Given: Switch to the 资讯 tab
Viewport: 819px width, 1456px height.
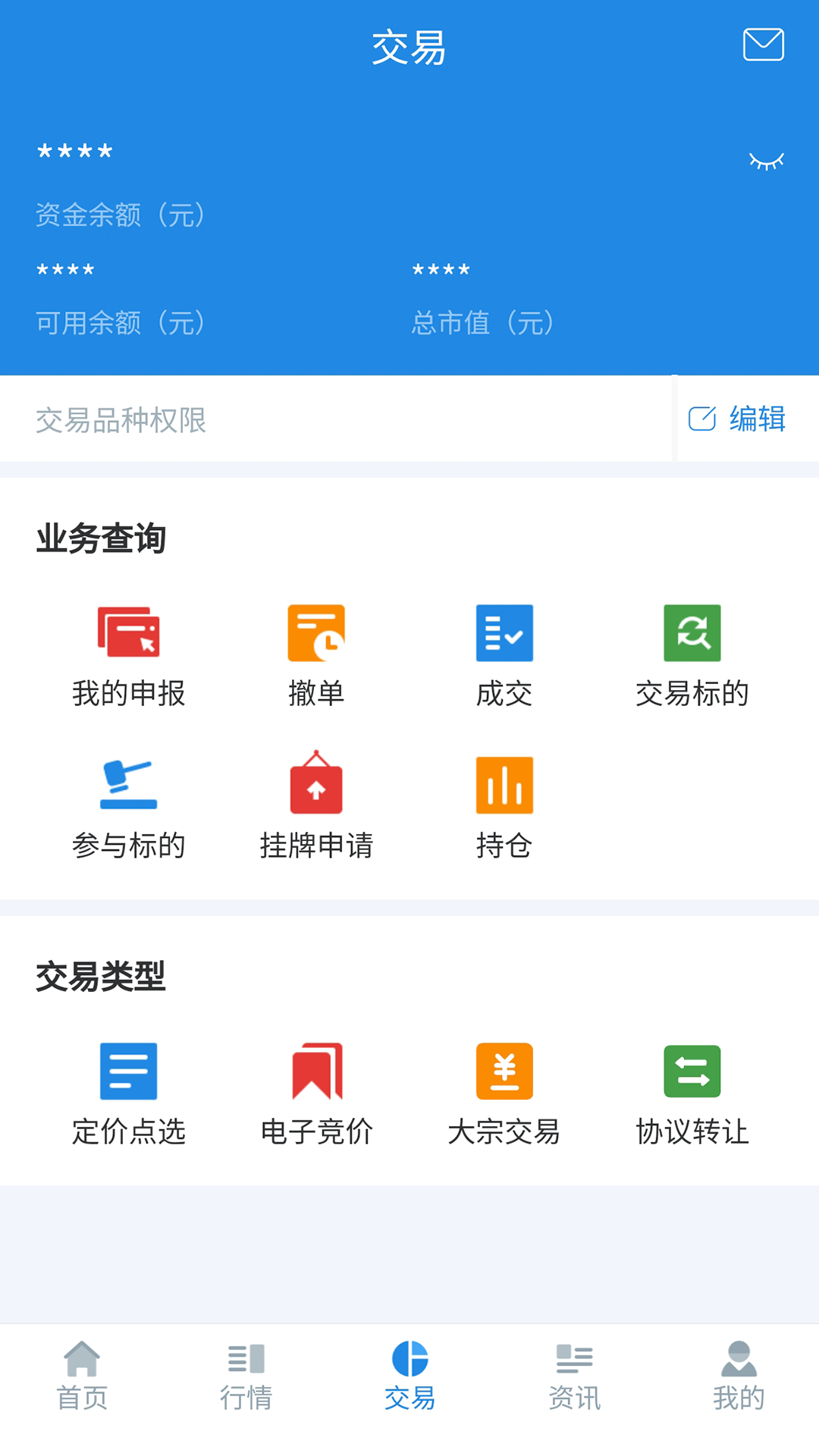Looking at the screenshot, I should 574,1376.
